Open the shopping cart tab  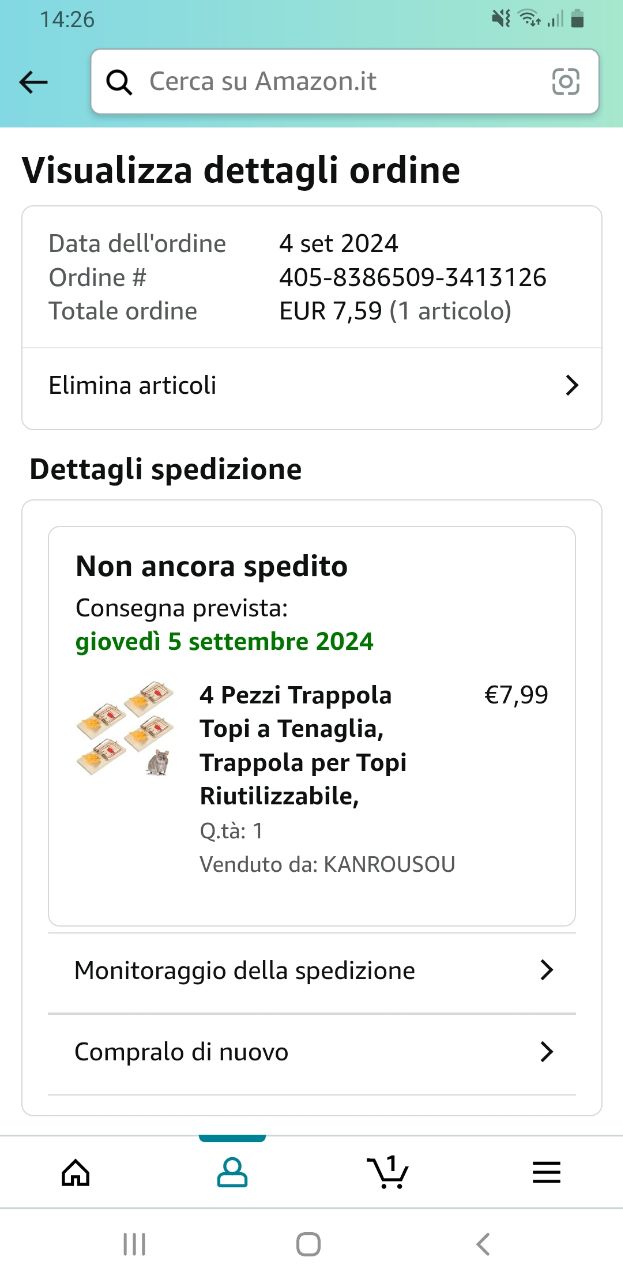point(387,1172)
